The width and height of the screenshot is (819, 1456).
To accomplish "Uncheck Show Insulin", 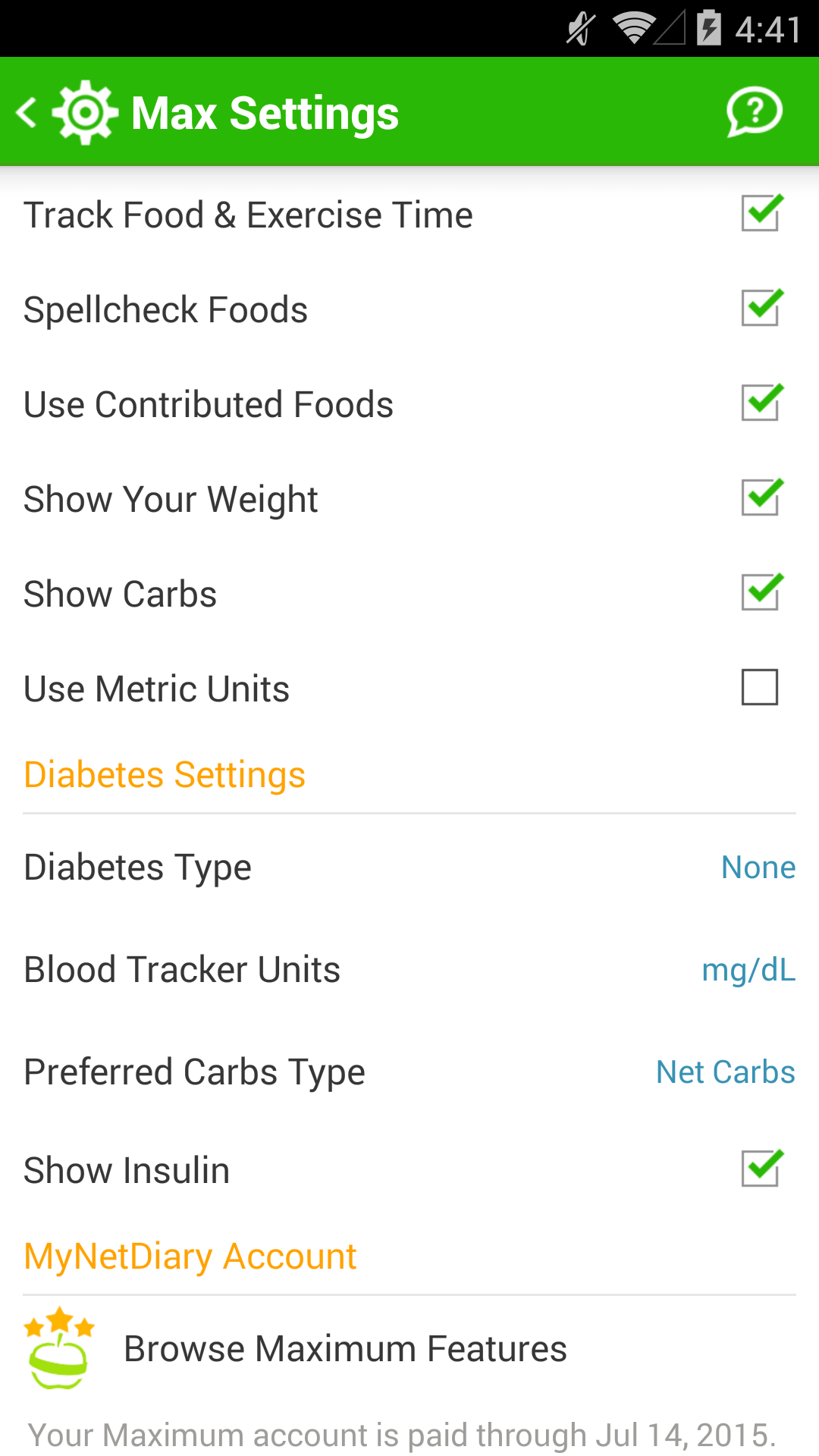I will (x=760, y=1169).
